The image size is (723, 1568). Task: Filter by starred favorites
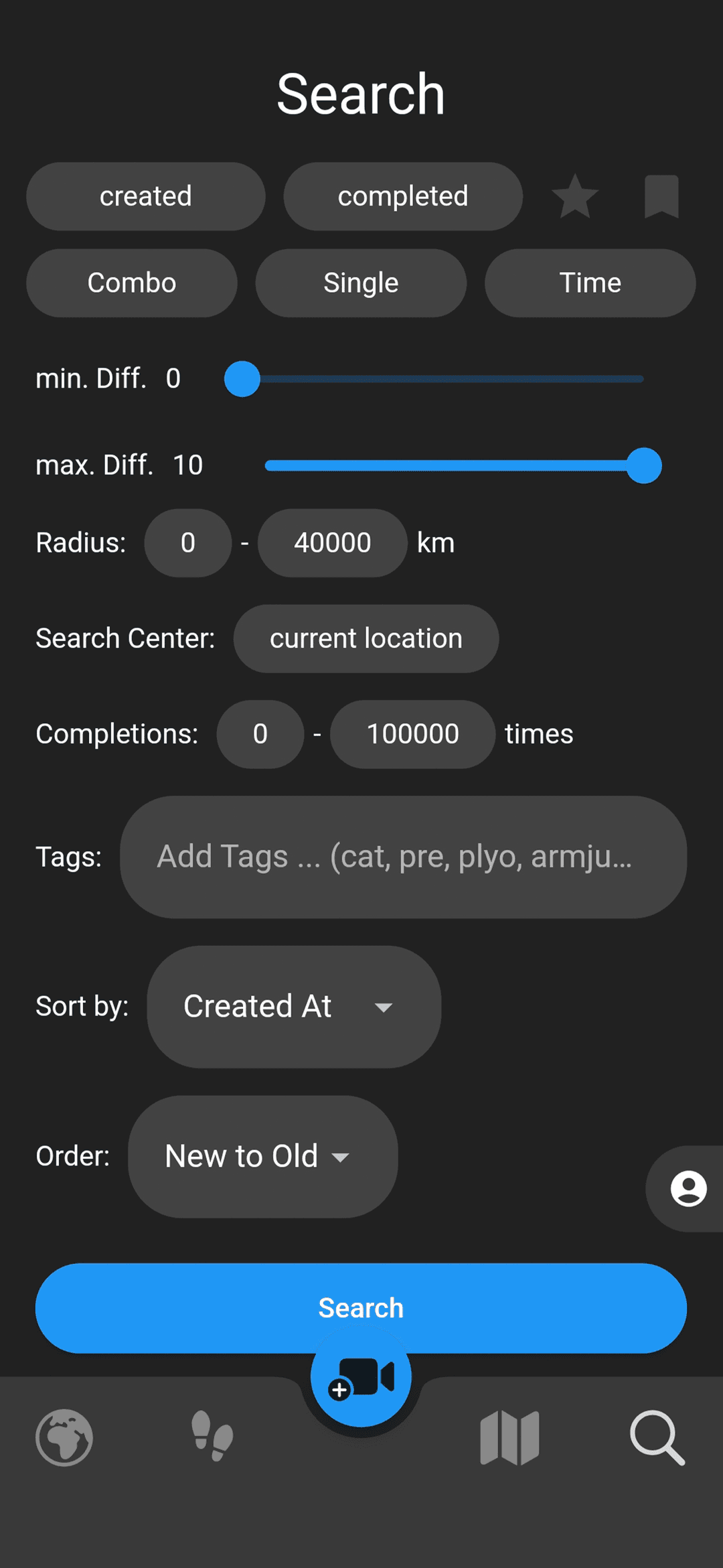[574, 197]
